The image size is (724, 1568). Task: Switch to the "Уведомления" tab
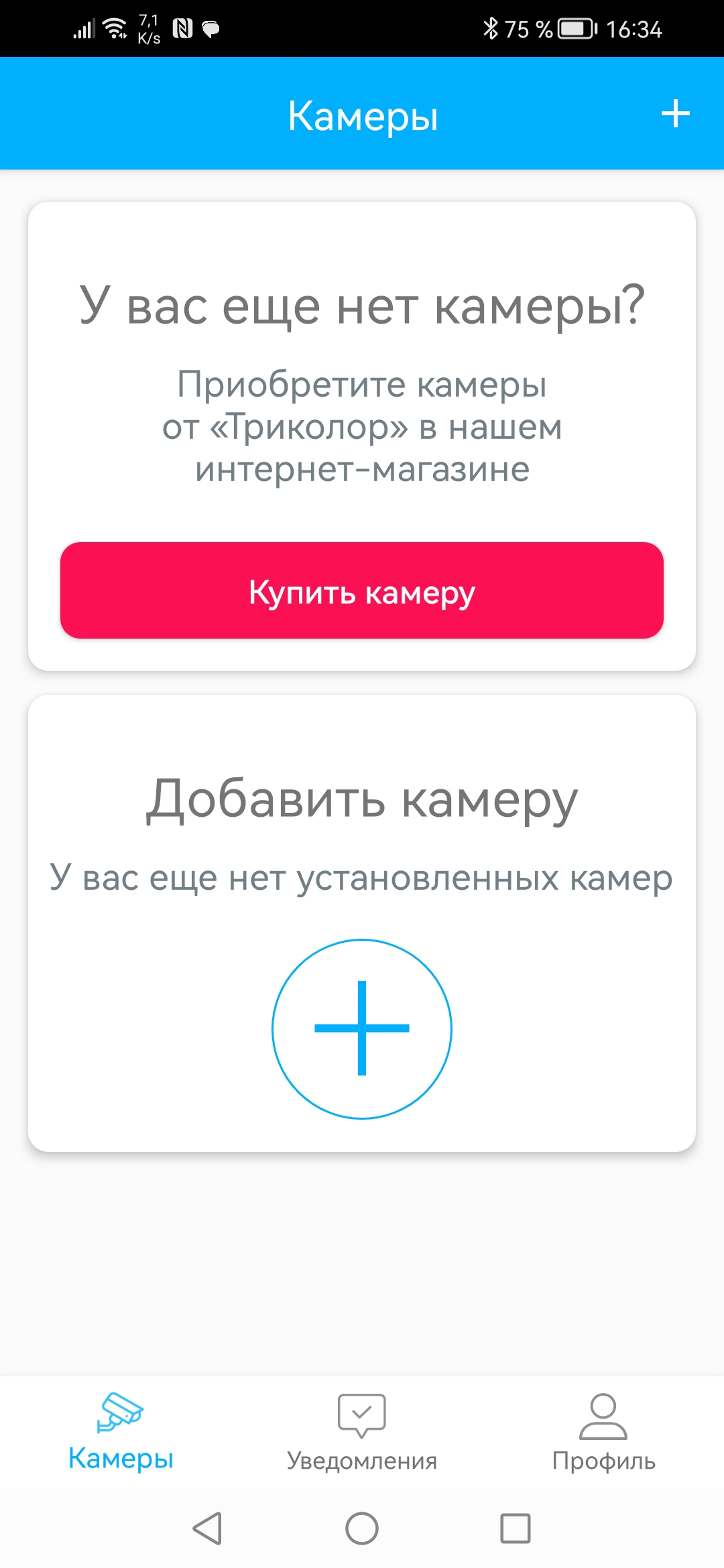point(362,1433)
